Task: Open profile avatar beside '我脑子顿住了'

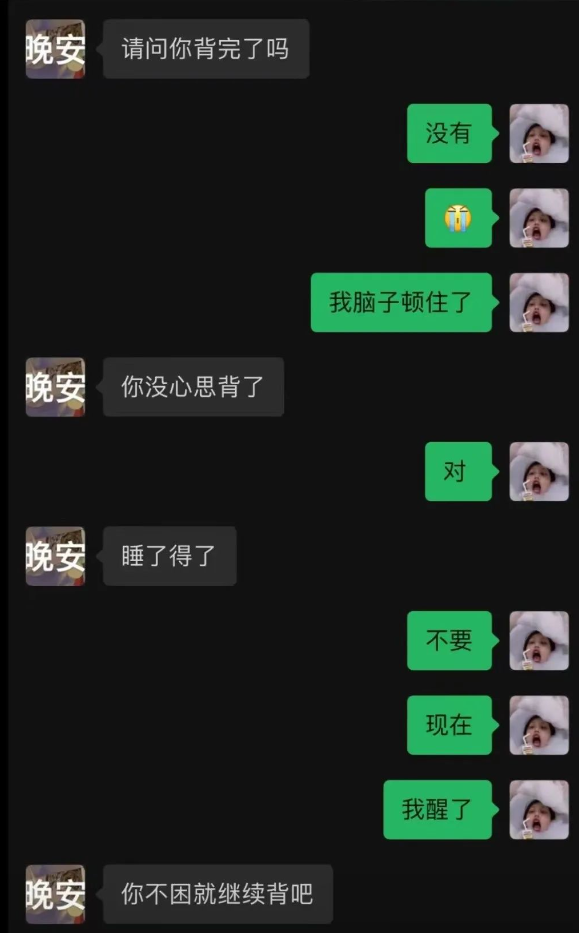Action: click(539, 302)
